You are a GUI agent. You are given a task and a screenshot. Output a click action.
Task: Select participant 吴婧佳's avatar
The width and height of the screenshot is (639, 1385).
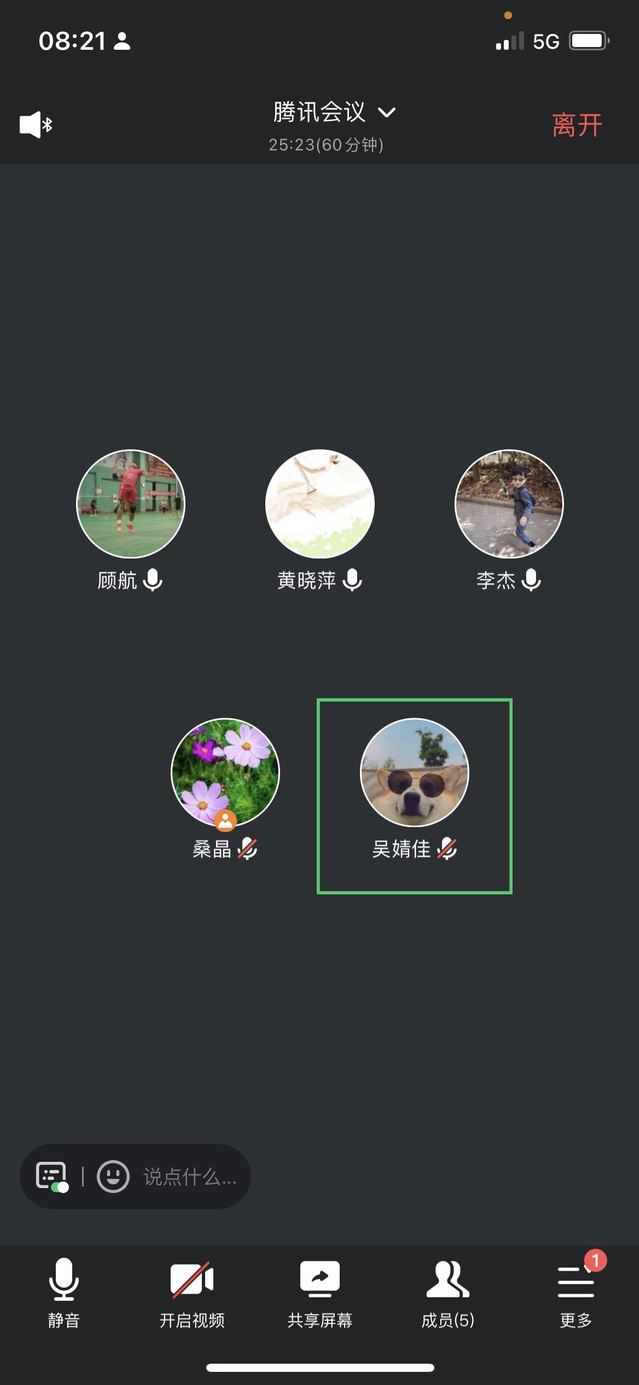click(x=414, y=772)
